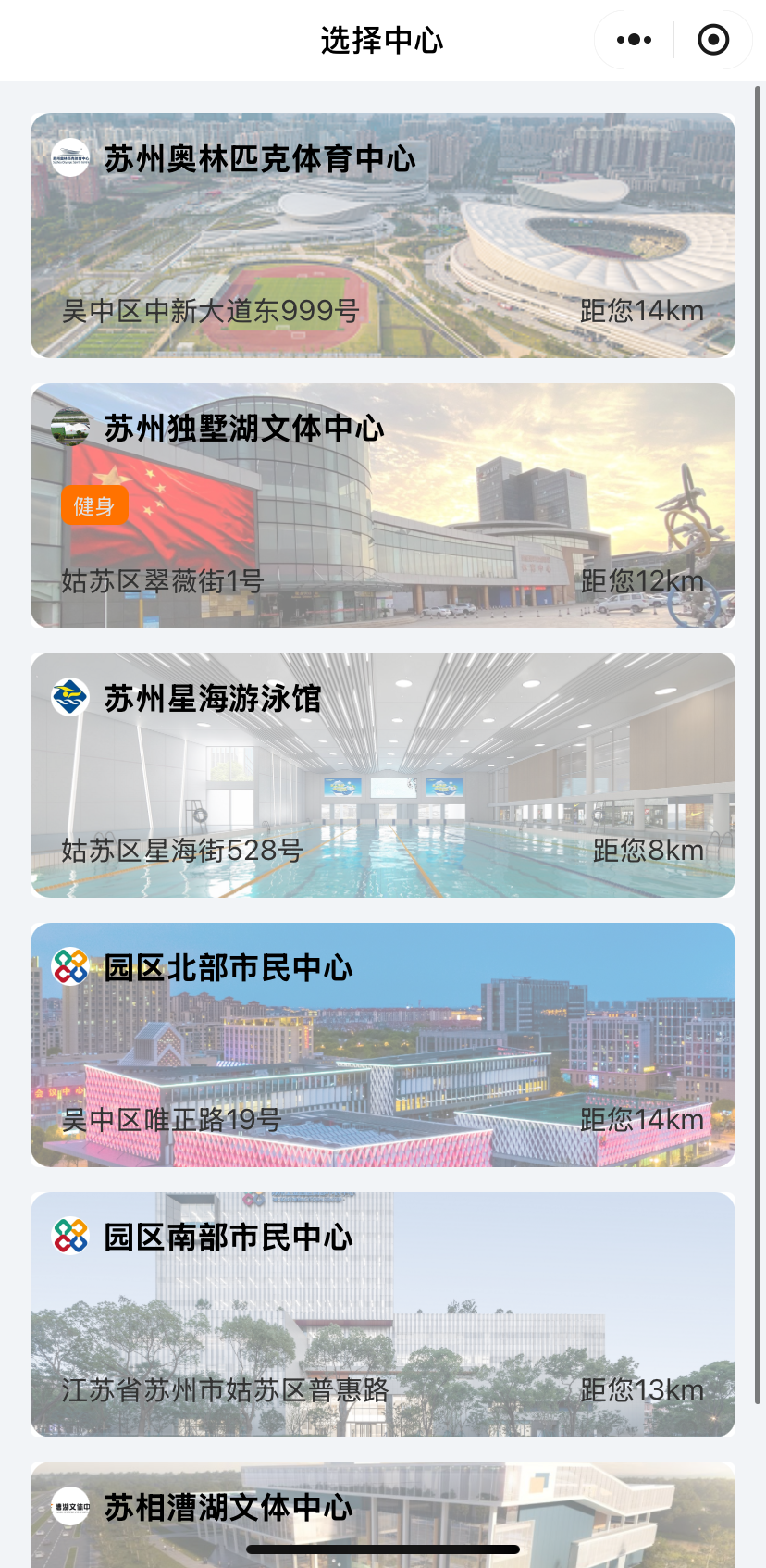Click the address 姑苏区星海街528号
766x1568 pixels.
click(180, 850)
